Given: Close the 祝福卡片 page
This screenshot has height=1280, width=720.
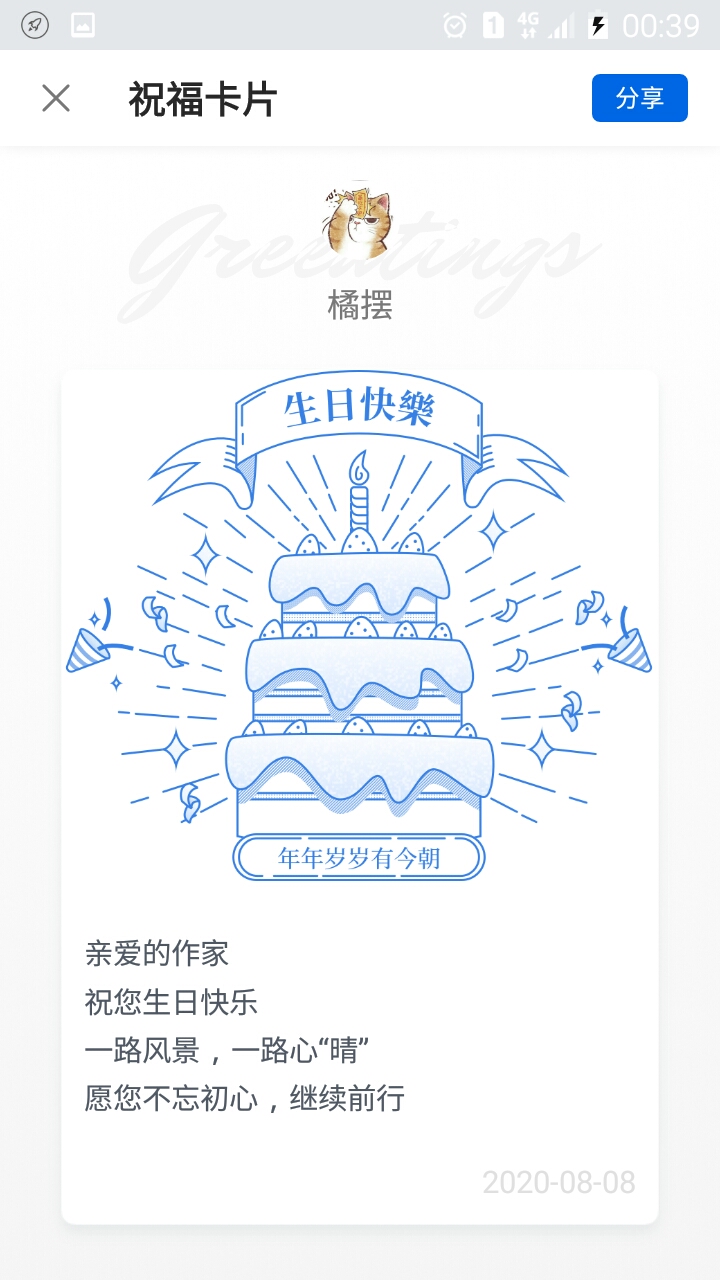Looking at the screenshot, I should (x=56, y=98).
